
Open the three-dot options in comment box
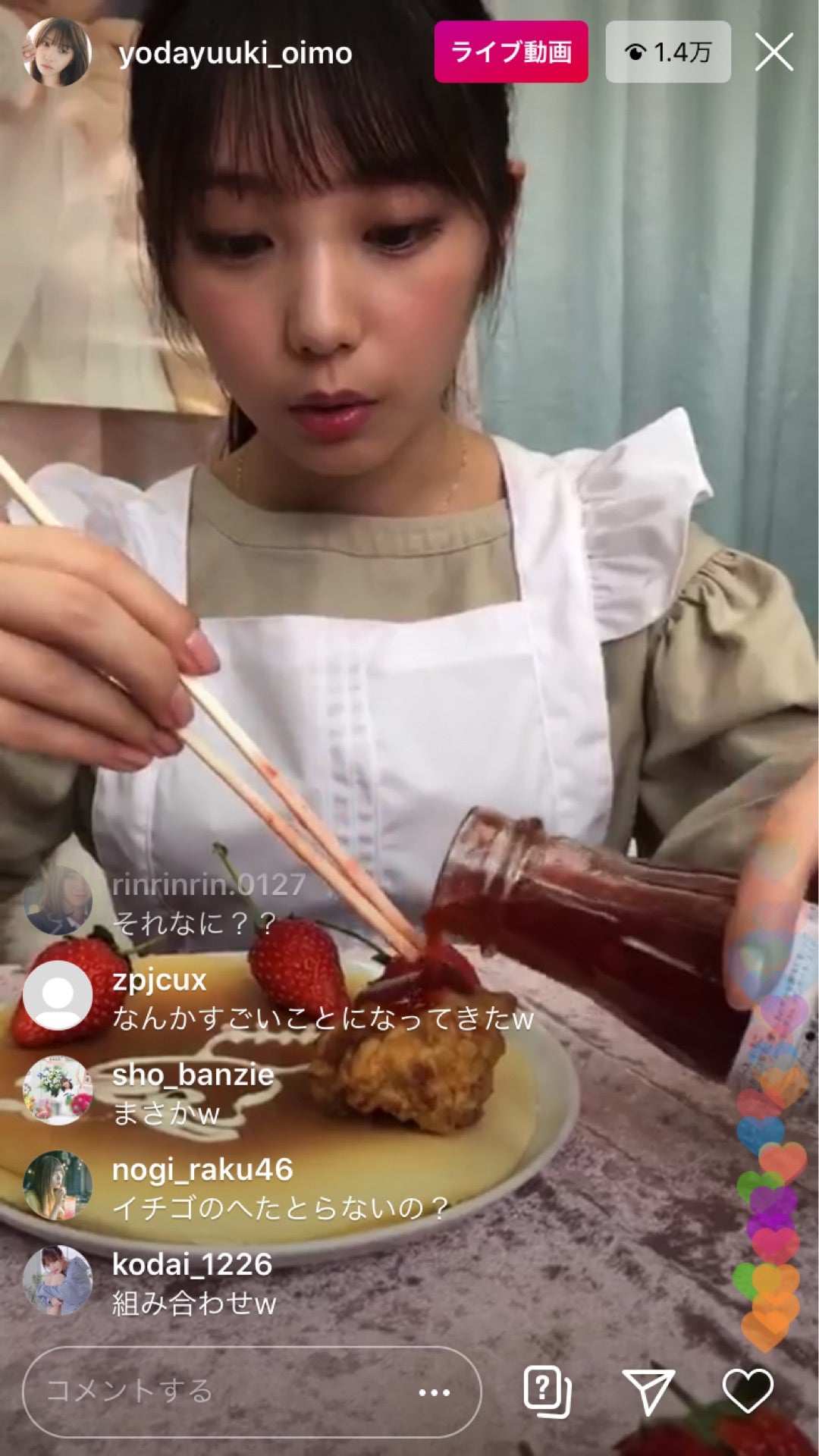tap(435, 1392)
